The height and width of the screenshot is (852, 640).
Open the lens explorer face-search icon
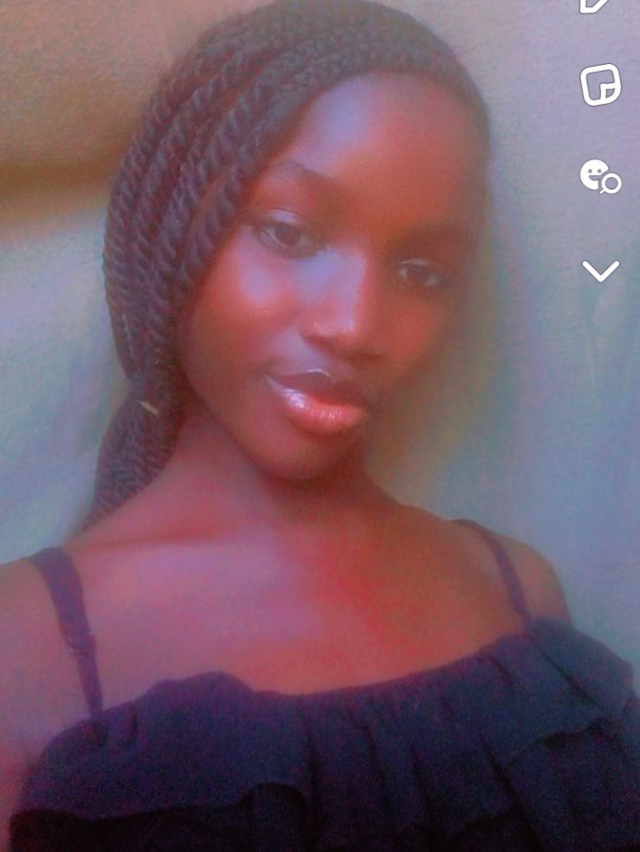click(600, 176)
